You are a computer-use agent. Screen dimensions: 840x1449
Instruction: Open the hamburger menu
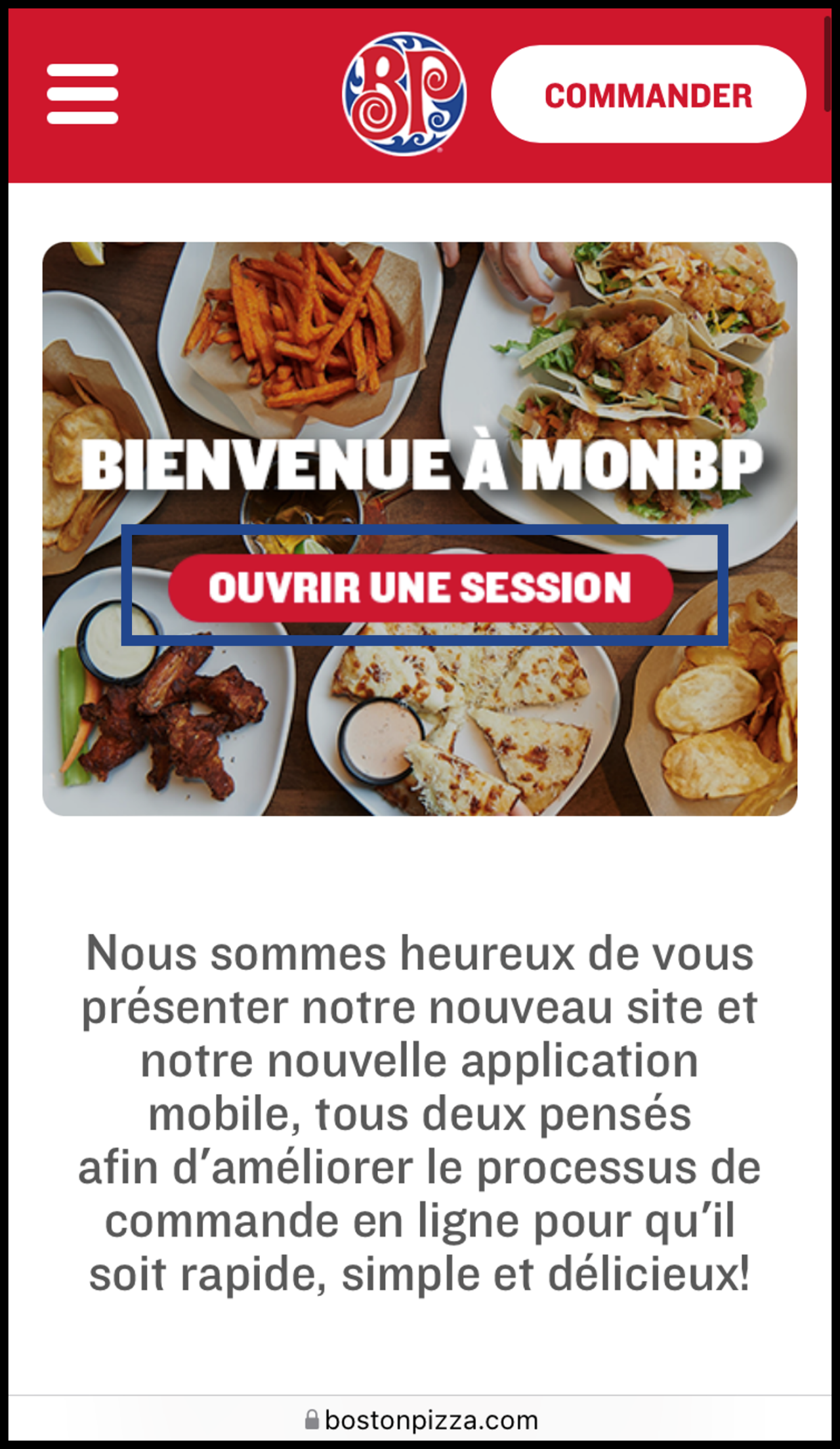83,94
